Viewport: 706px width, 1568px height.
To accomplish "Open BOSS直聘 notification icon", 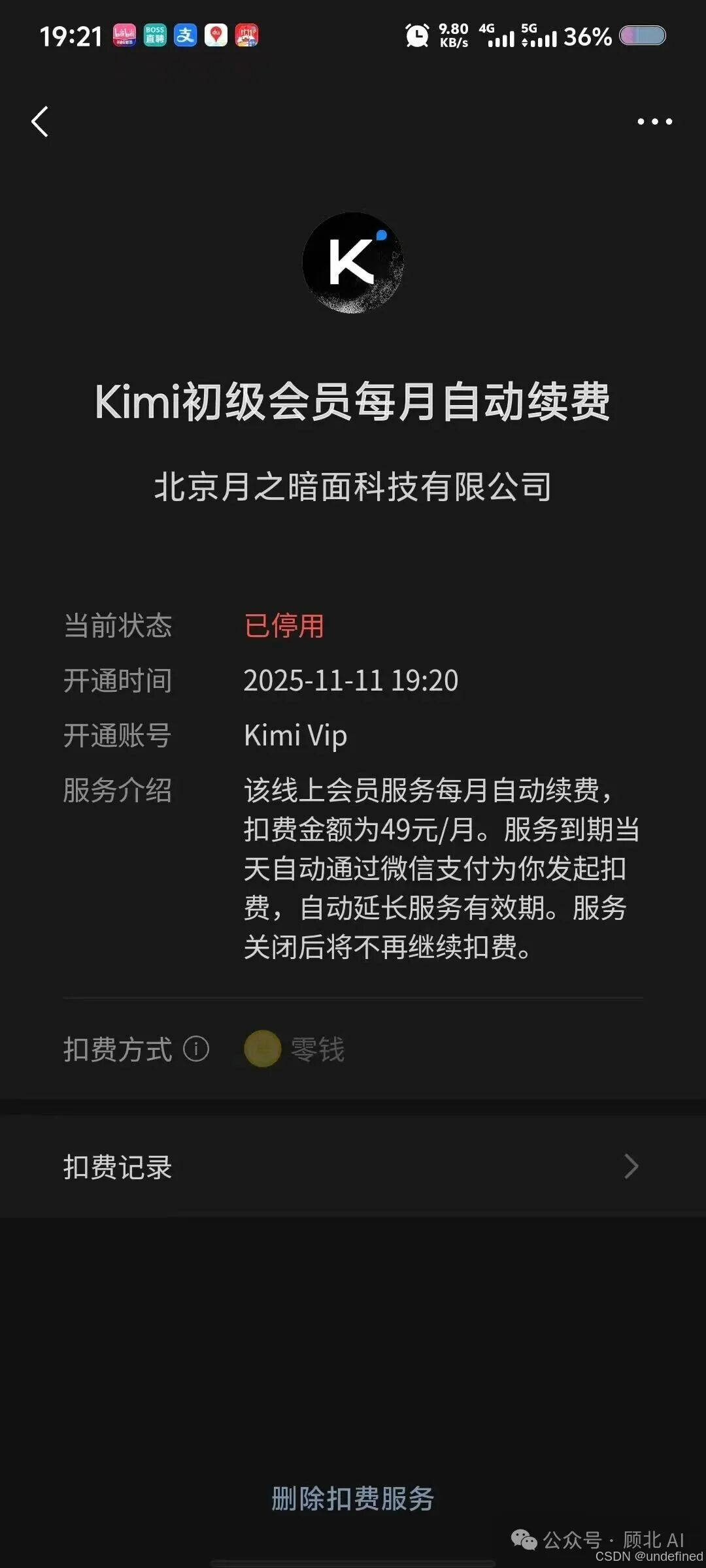I will click(x=155, y=36).
